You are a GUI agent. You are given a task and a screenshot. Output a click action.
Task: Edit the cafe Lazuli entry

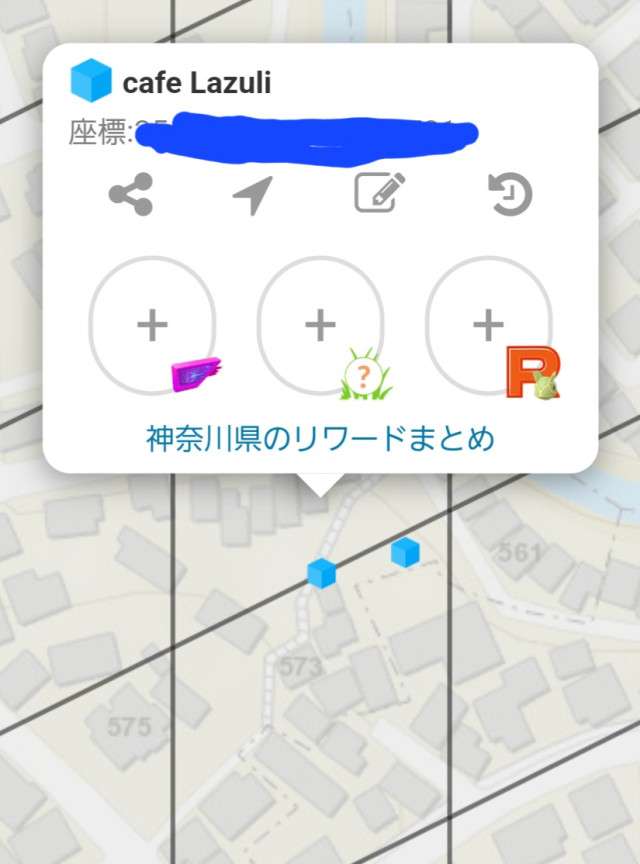[380, 194]
